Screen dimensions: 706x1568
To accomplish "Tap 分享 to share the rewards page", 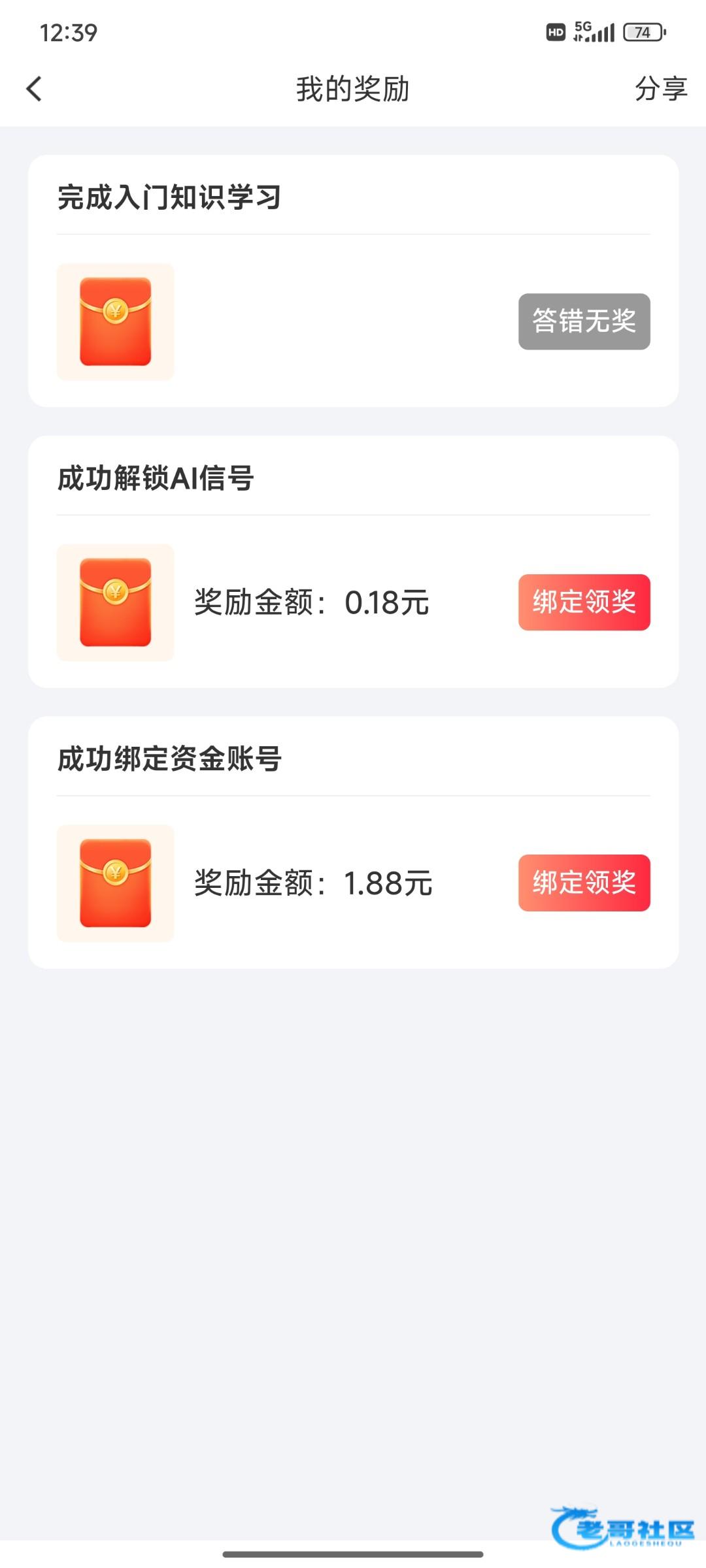I will click(660, 89).
